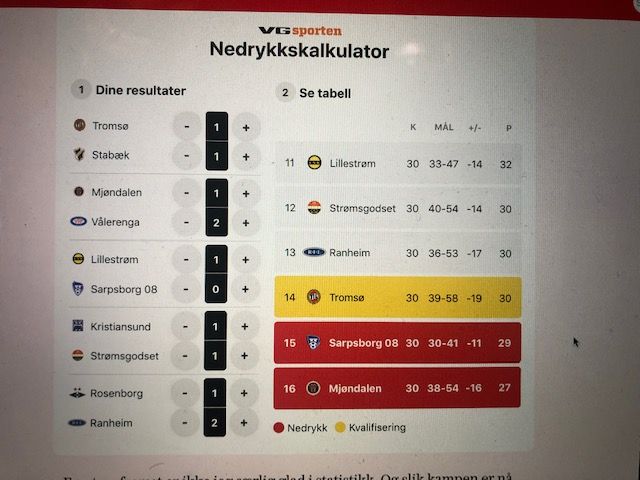Add a goal for Kristiansund
This screenshot has width=640, height=480.
tap(245, 326)
